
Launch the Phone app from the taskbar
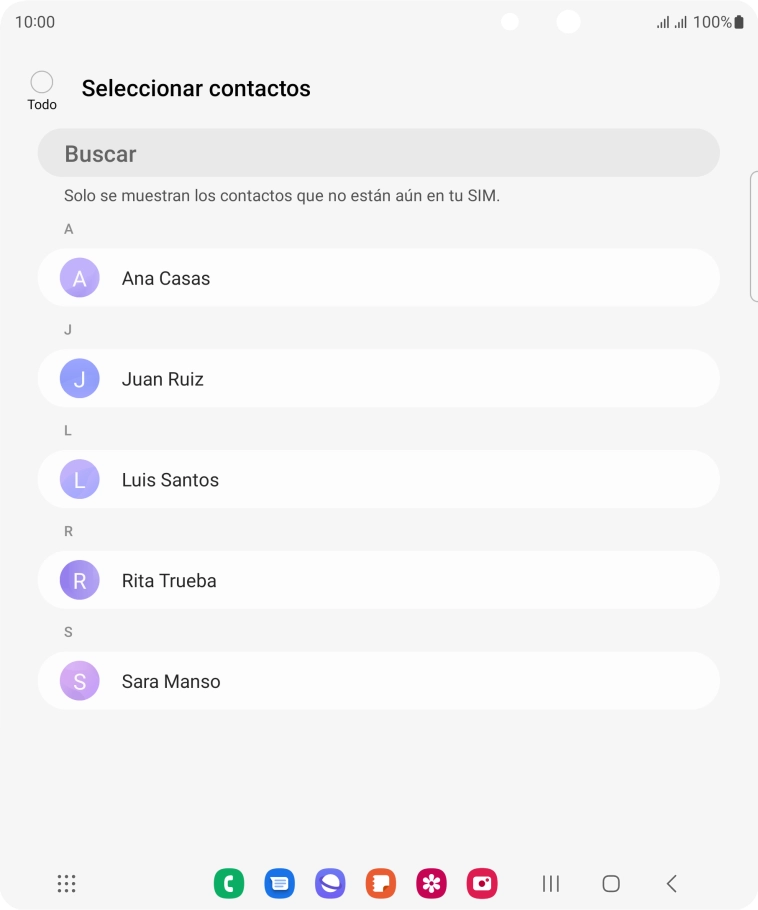coord(229,883)
